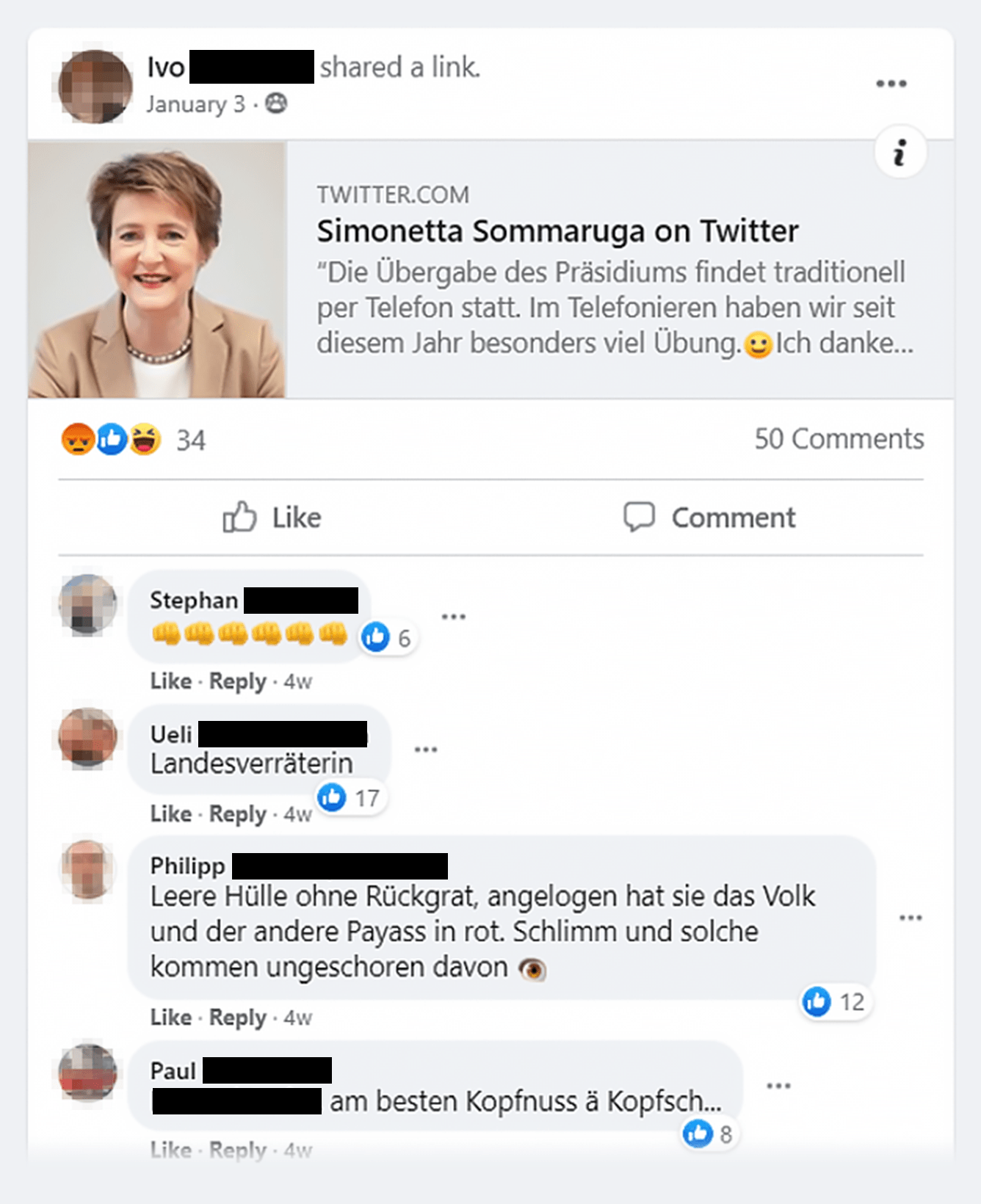981x1204 pixels.
Task: Reply to Stephan's comment
Action: click(237, 681)
